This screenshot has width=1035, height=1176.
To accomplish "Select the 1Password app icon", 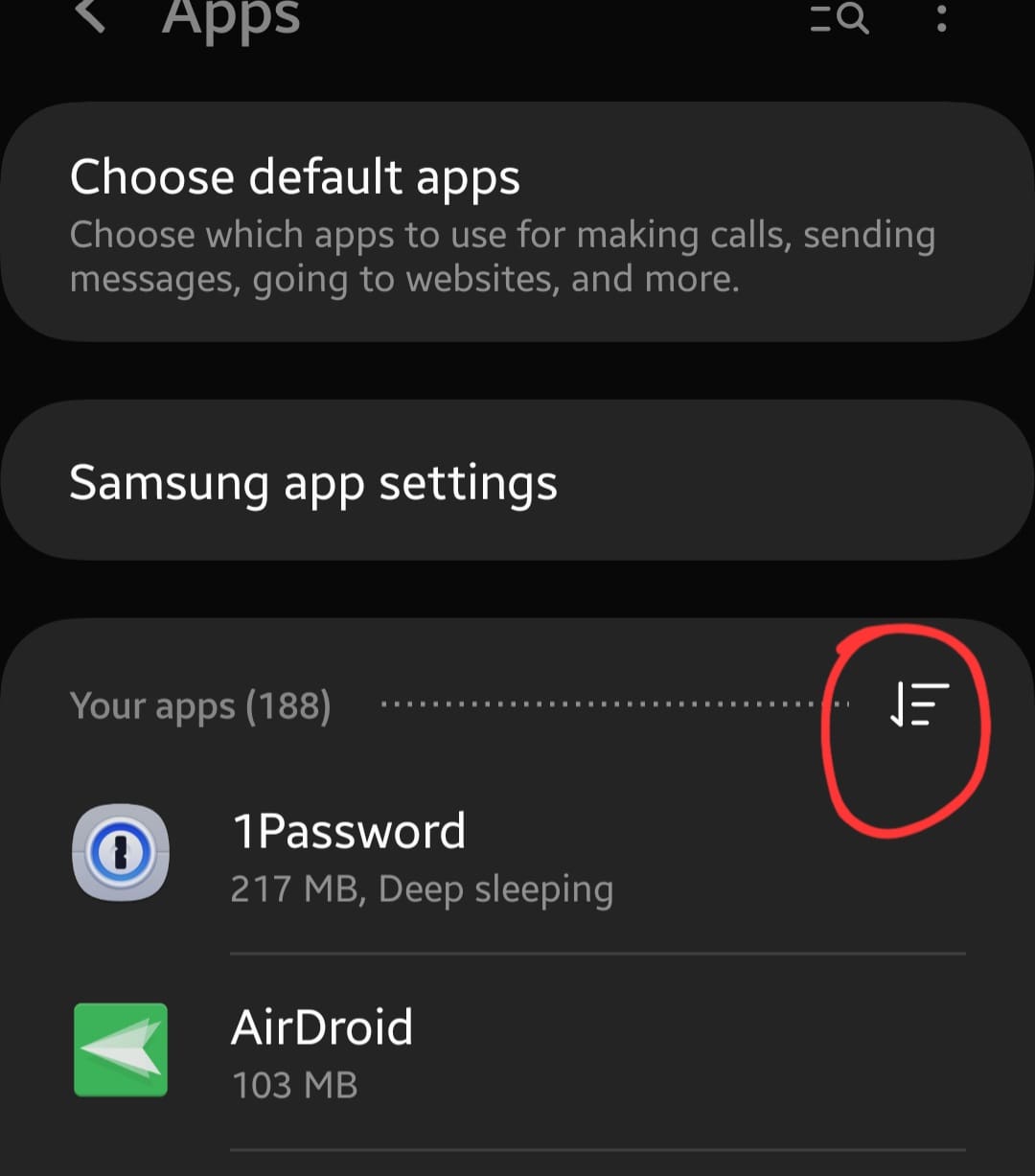I will (x=118, y=854).
